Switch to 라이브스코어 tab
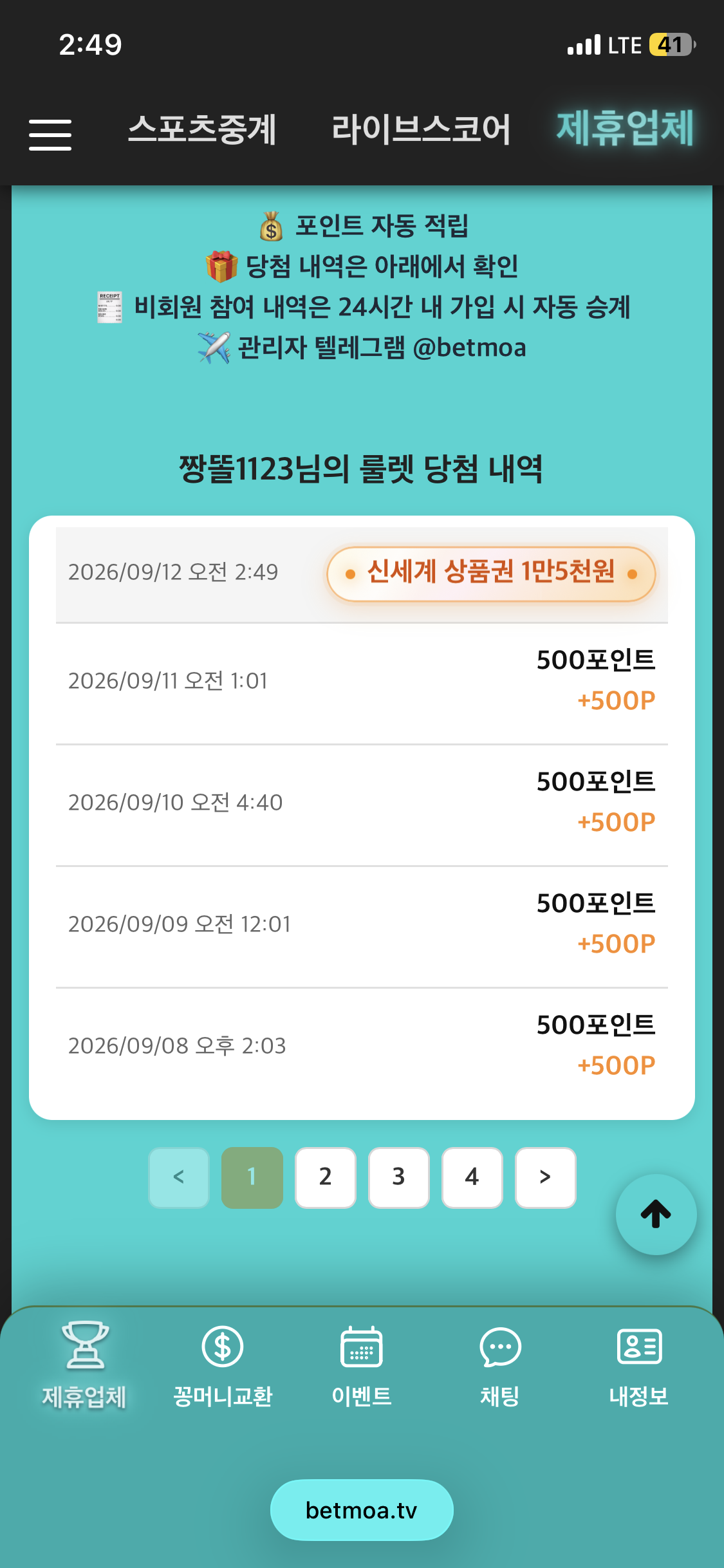This screenshot has width=724, height=1568. 421,129
